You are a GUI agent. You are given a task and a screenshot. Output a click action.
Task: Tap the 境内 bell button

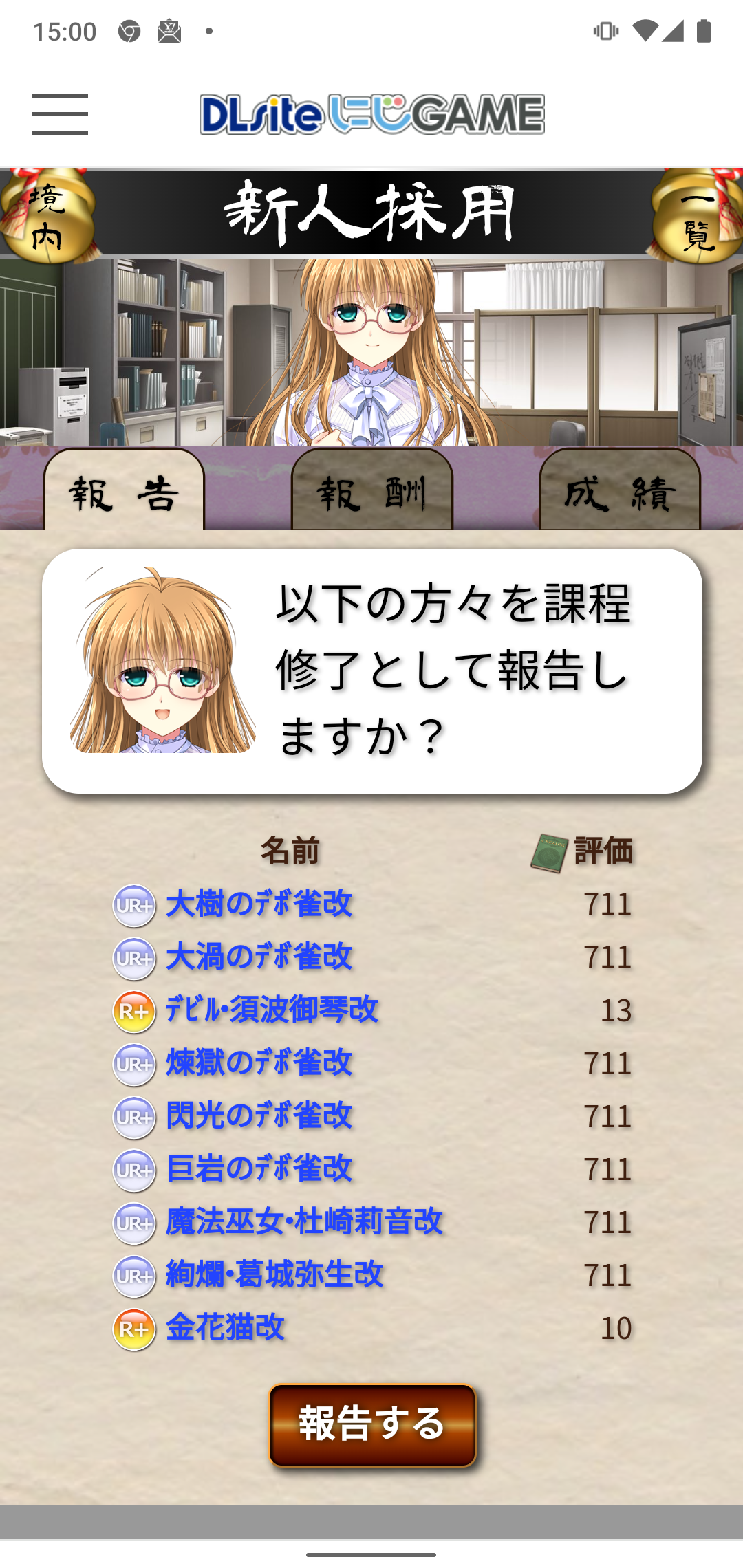click(47, 217)
